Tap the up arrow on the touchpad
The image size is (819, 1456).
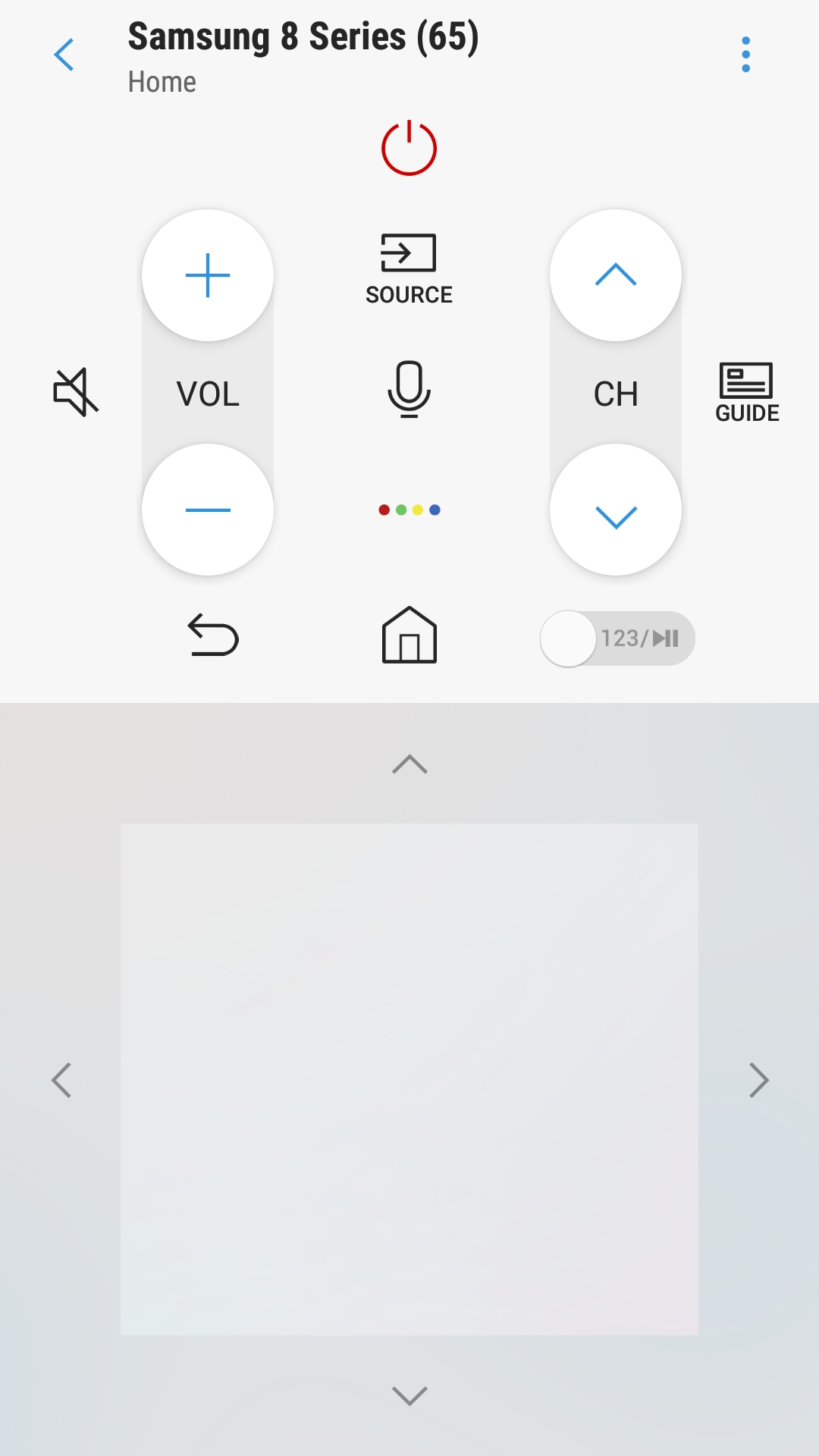(x=409, y=764)
